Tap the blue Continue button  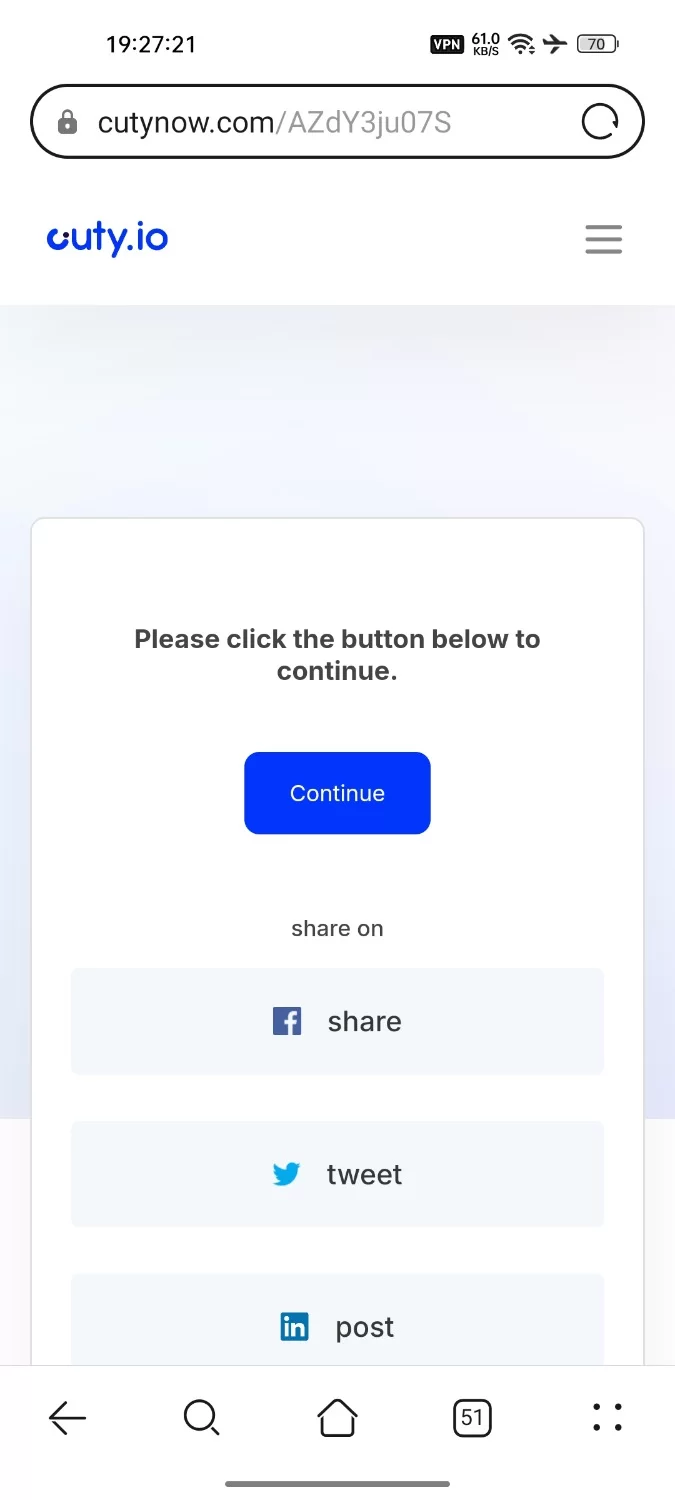click(x=337, y=793)
